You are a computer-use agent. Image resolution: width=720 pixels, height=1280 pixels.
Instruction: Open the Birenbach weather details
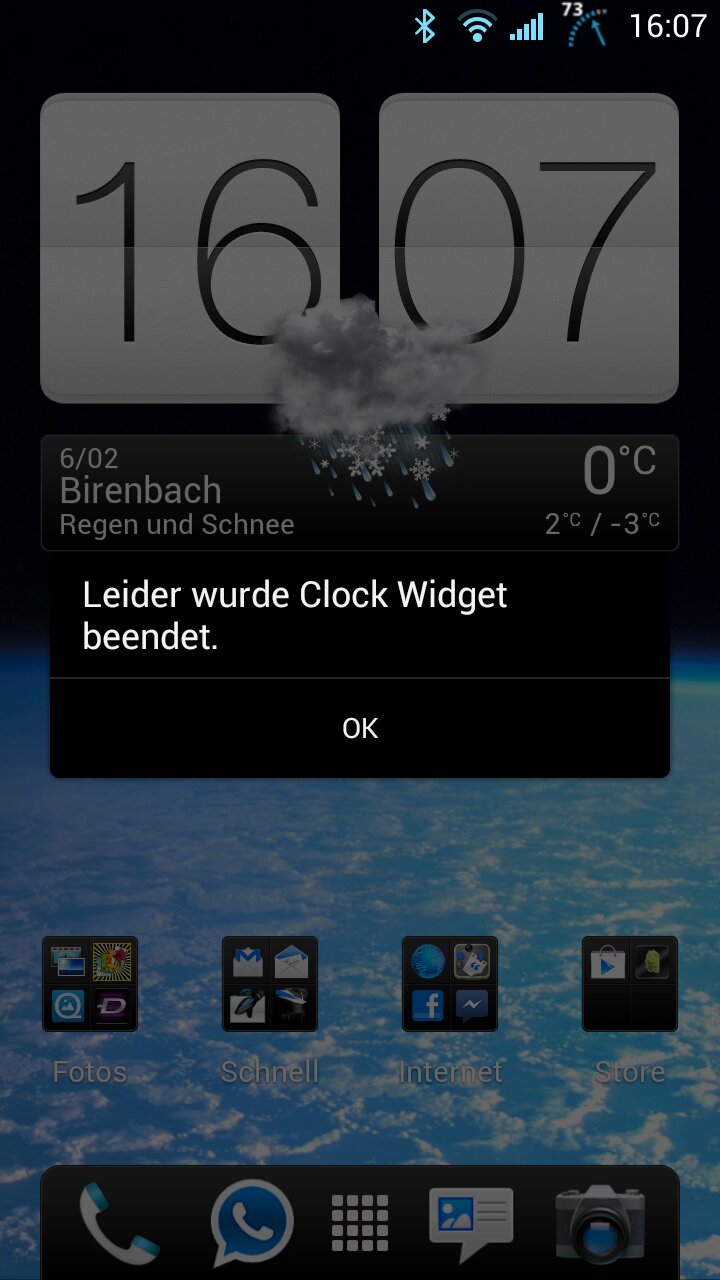pos(360,493)
